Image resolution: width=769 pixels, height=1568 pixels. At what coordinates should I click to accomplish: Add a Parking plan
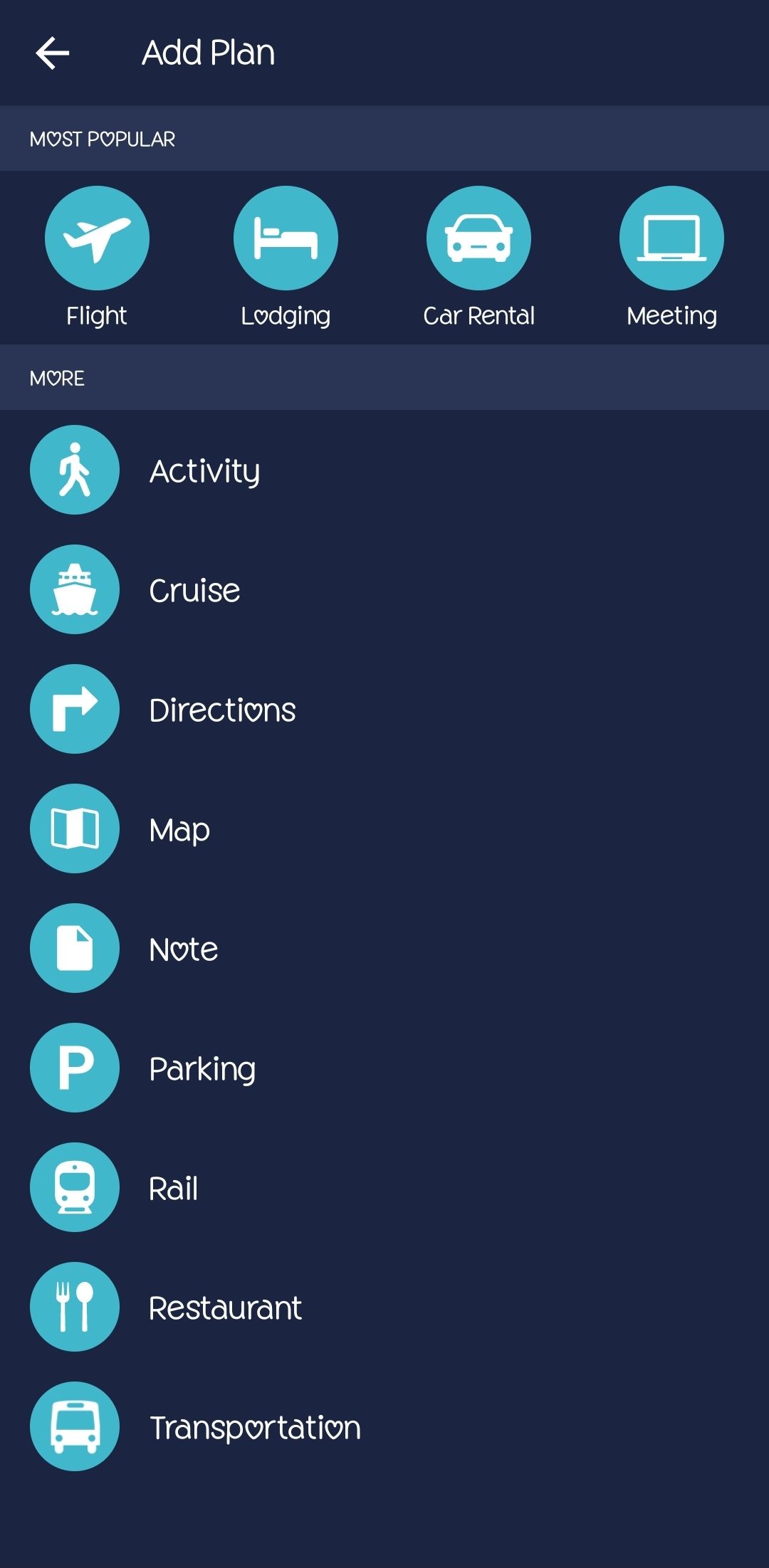coord(384,1068)
